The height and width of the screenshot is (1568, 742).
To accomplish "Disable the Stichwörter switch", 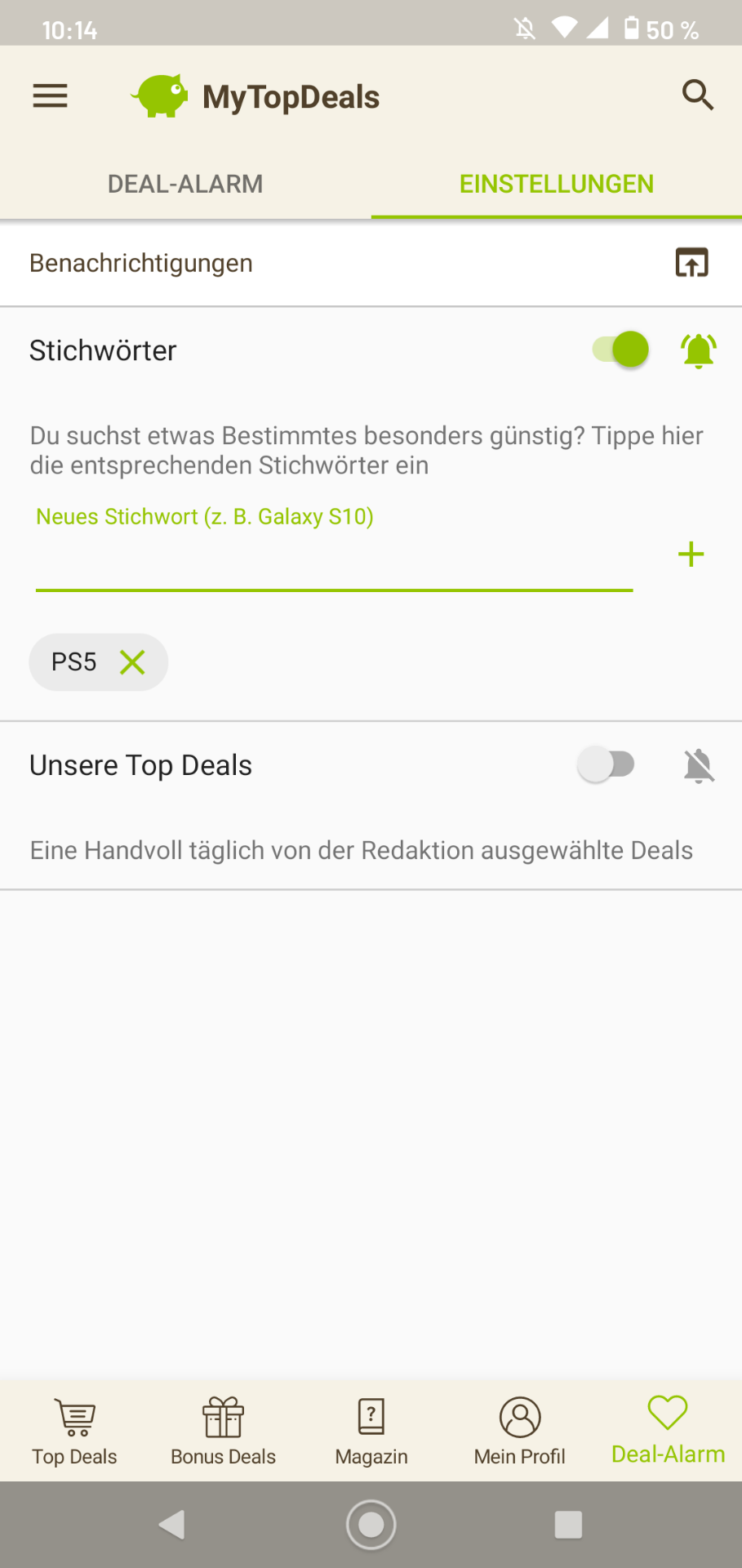I will pos(621,350).
